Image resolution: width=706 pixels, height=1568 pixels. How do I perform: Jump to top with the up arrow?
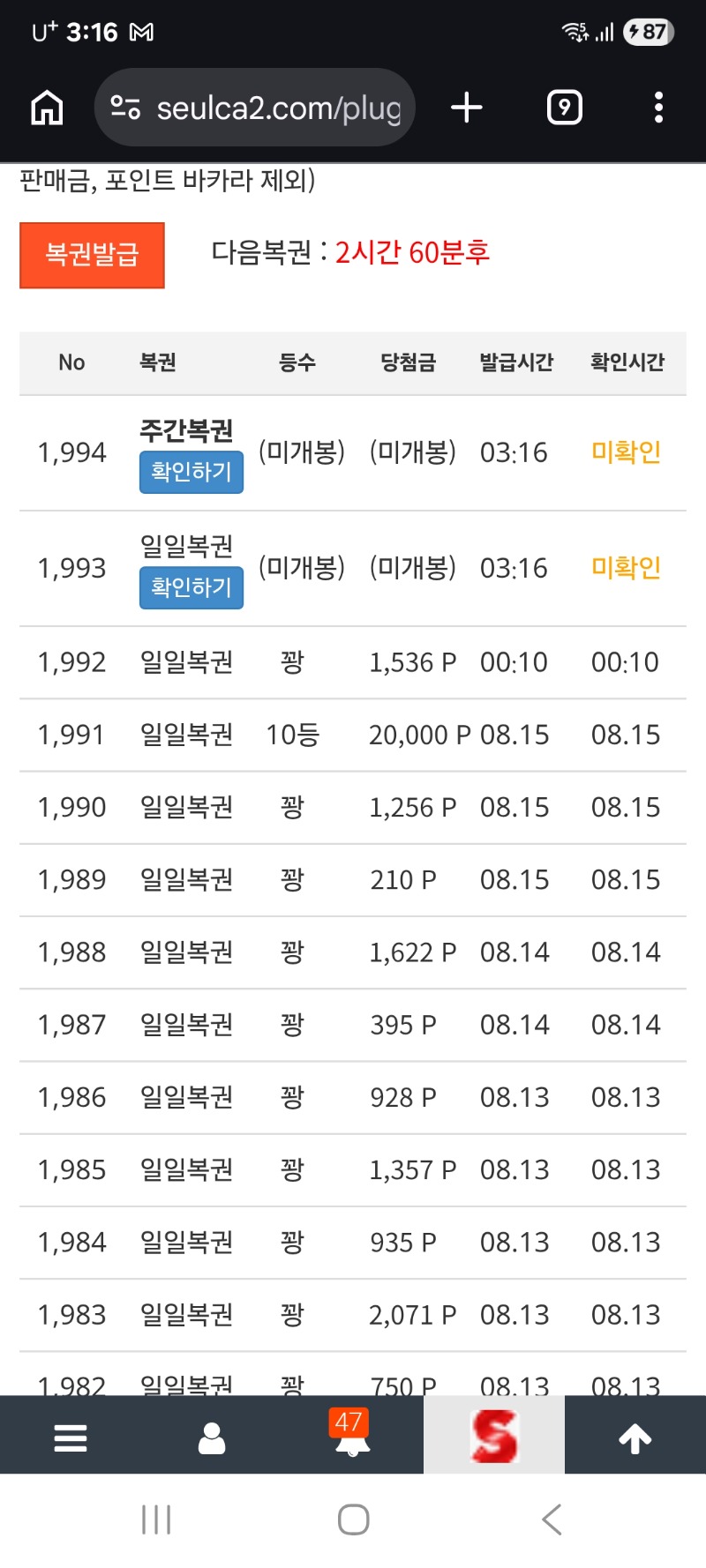click(x=635, y=1438)
